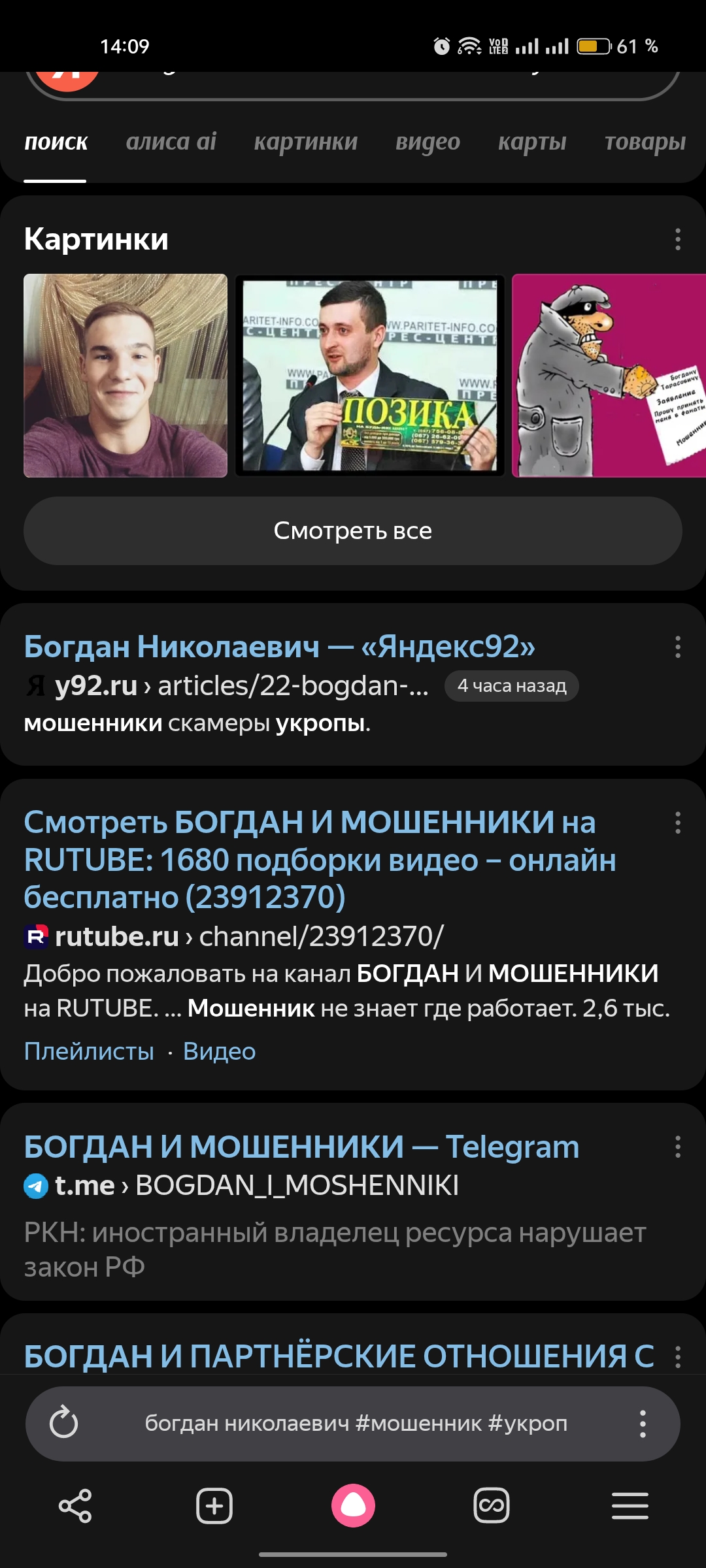Tap «Смотреть все» under Картинки

coord(353,531)
